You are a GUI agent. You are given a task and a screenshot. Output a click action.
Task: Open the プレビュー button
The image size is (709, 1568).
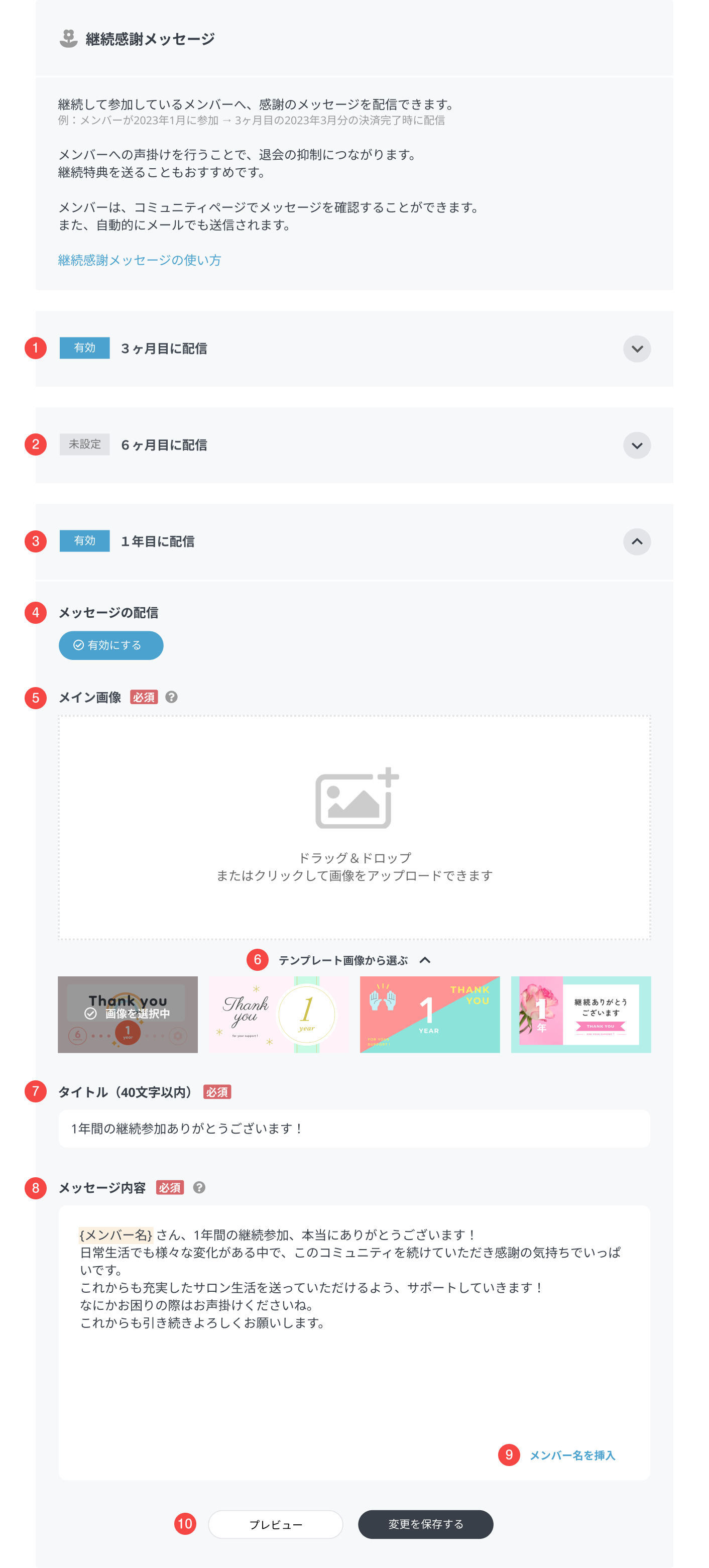276,1524
